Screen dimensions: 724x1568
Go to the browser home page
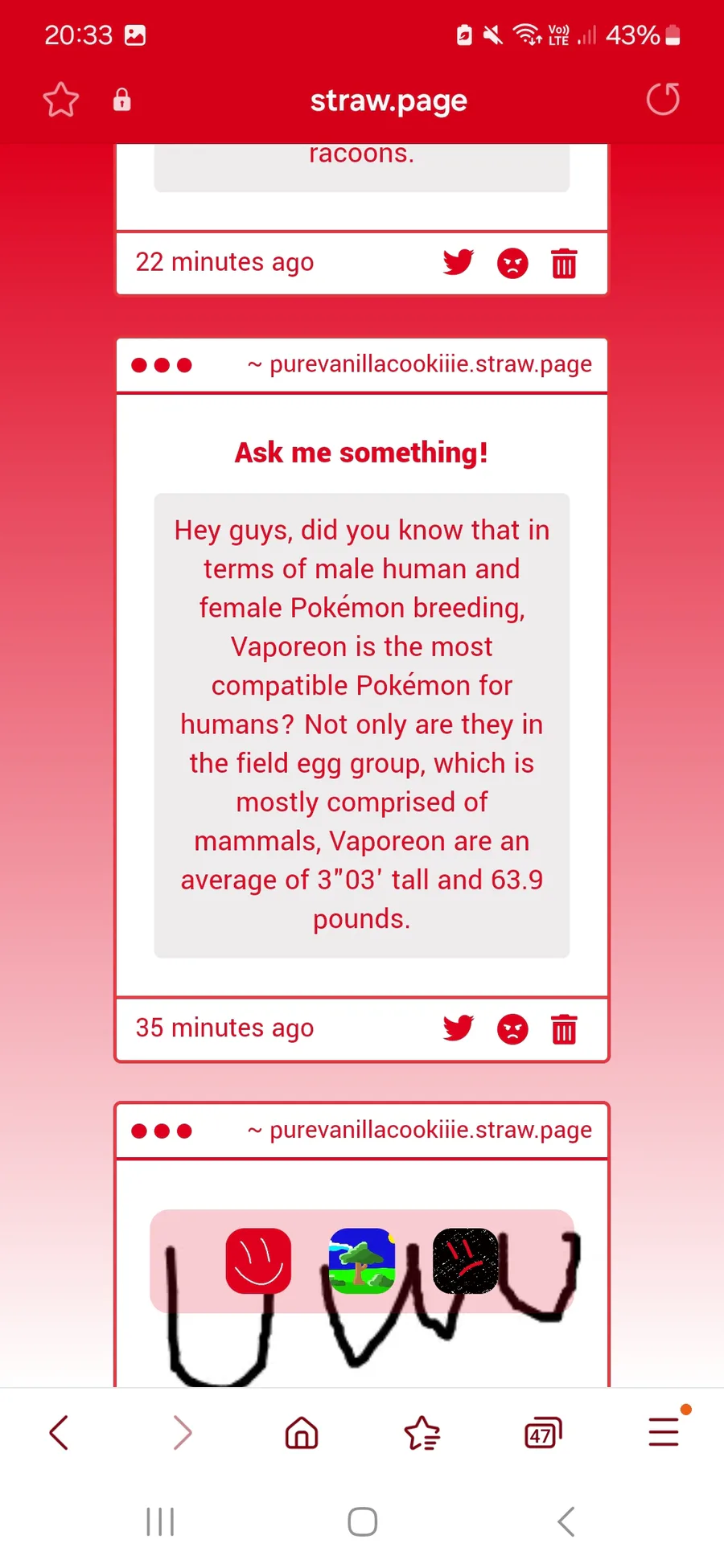click(x=302, y=1432)
